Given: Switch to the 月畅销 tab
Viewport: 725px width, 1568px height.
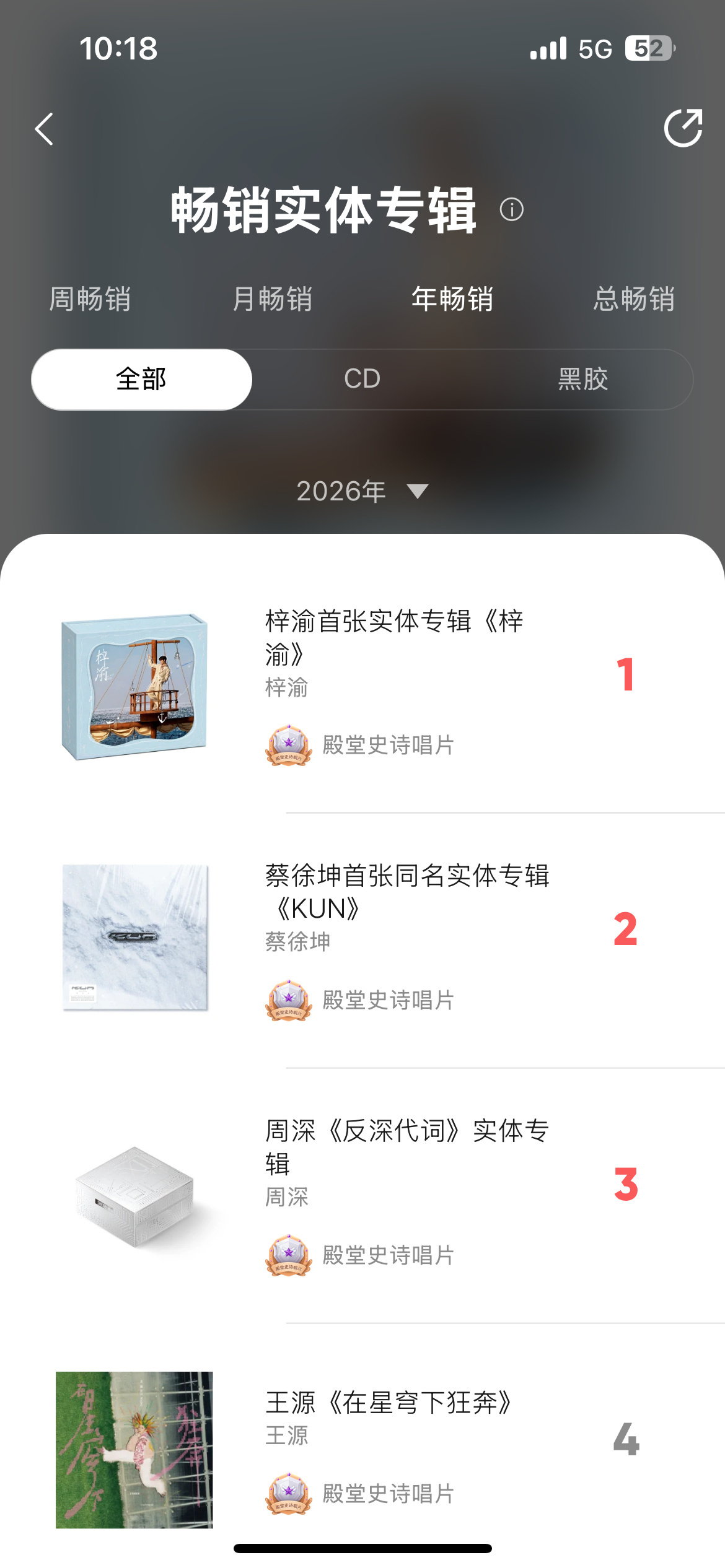Looking at the screenshot, I should point(272,299).
